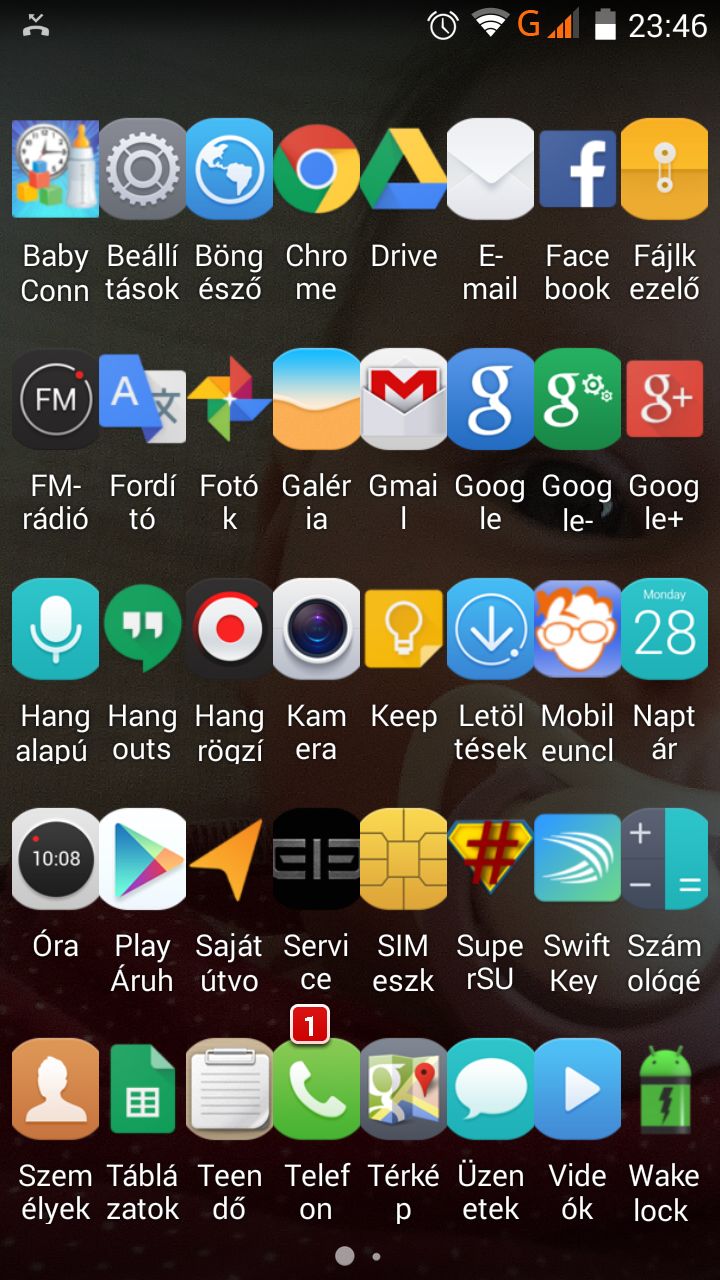Screen dimensions: 720x1280
Task: Open the Facebook app
Action: pos(577,169)
